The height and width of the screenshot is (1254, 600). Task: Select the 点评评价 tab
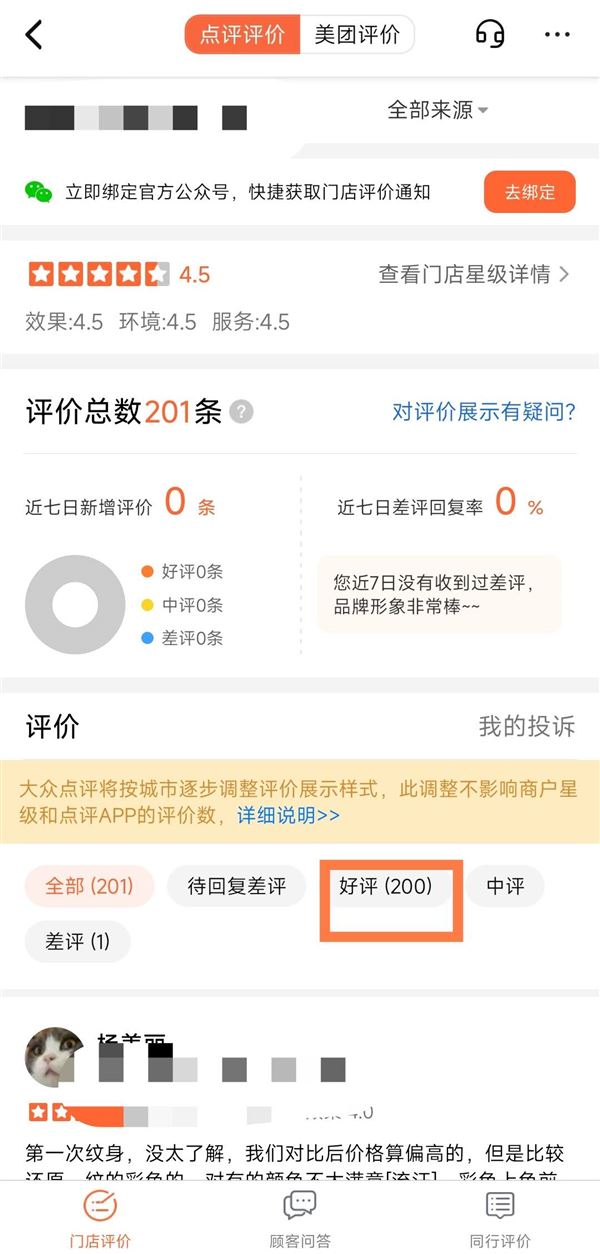click(x=243, y=35)
